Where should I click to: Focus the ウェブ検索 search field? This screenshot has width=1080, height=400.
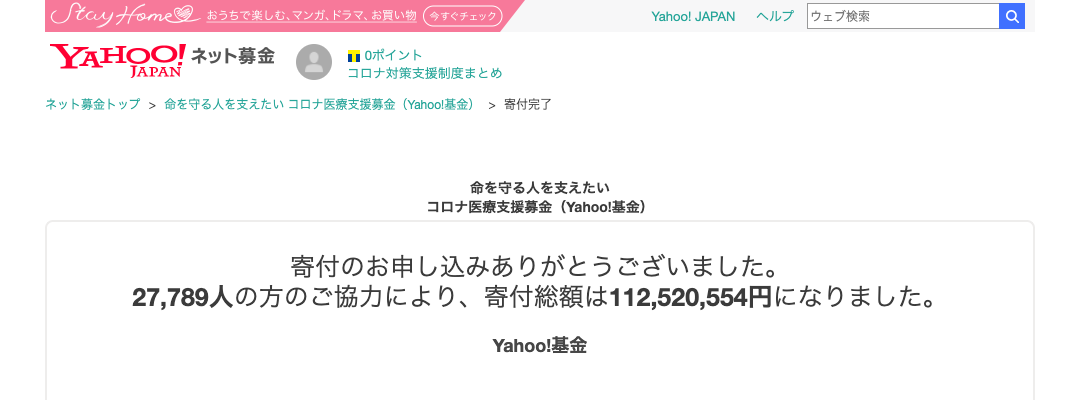(902, 16)
